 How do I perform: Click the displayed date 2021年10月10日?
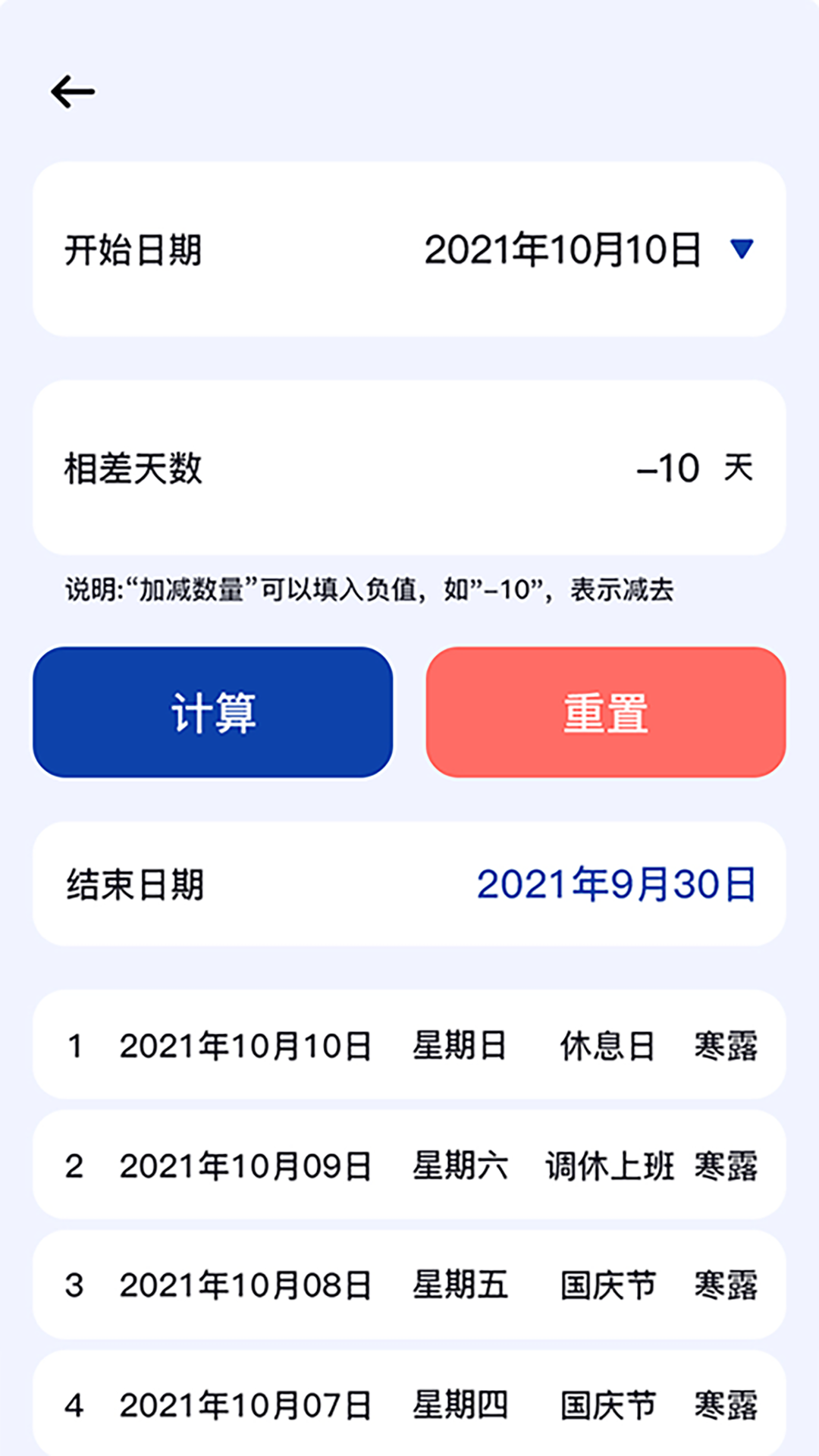564,248
